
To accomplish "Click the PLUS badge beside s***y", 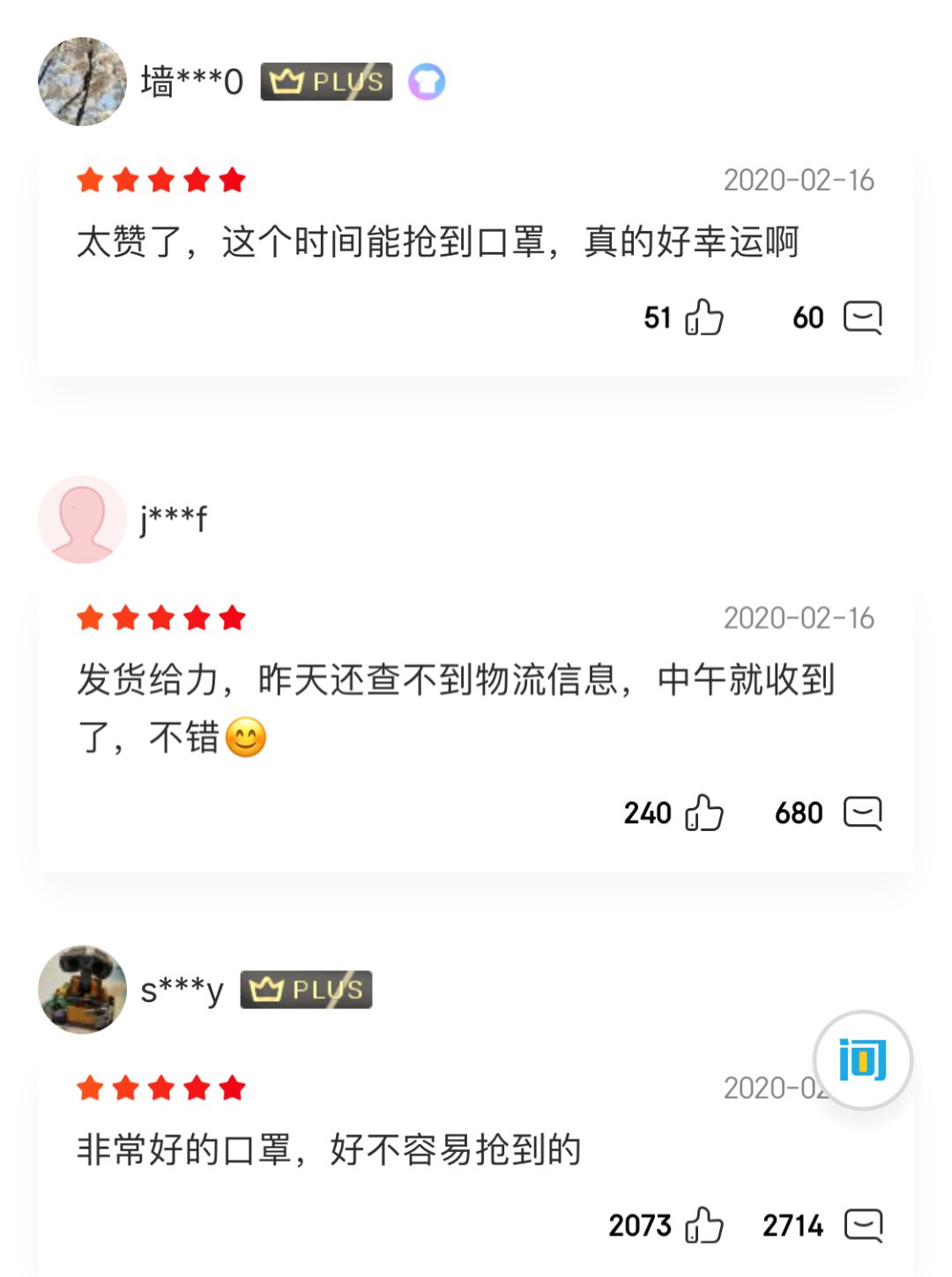I will click(307, 989).
